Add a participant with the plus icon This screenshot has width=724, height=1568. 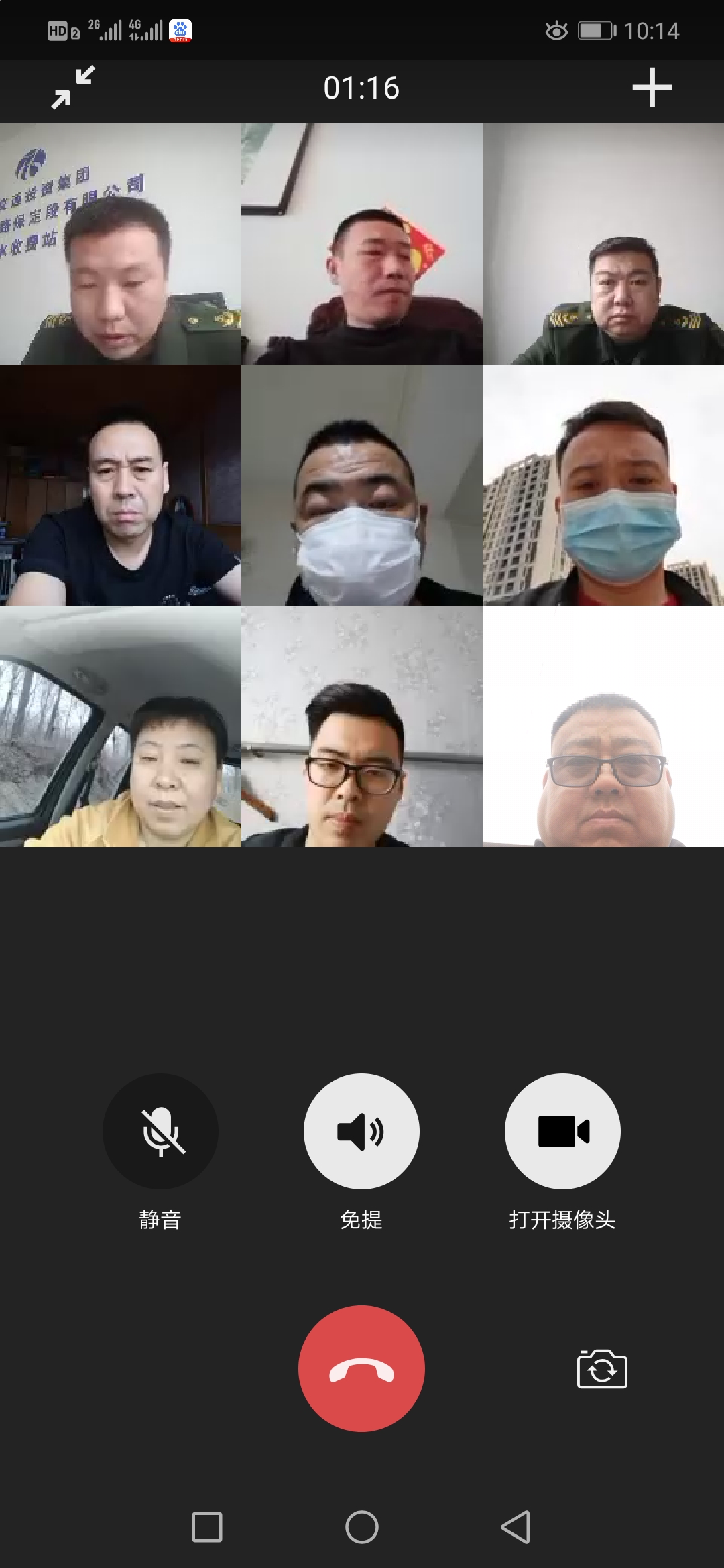click(x=652, y=88)
